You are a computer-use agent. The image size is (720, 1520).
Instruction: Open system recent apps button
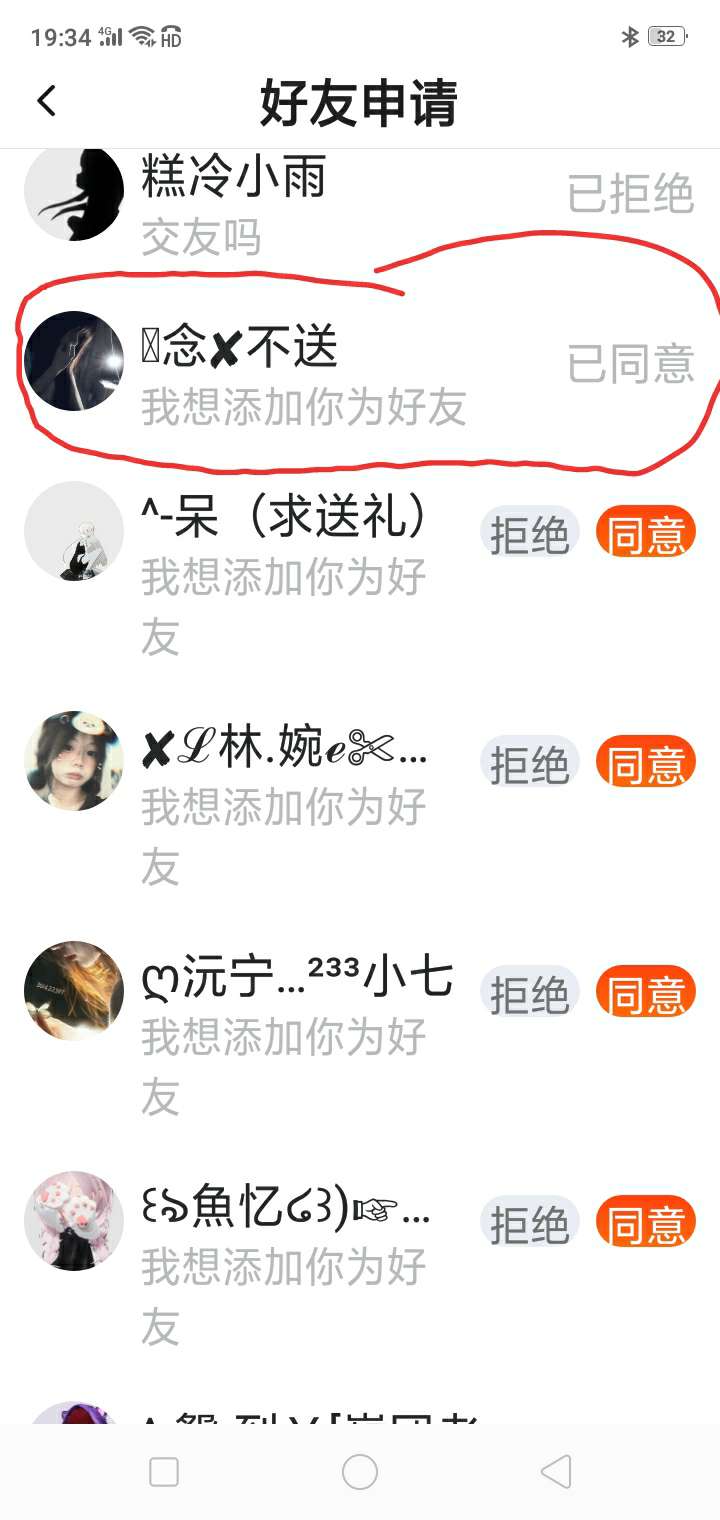click(163, 1472)
